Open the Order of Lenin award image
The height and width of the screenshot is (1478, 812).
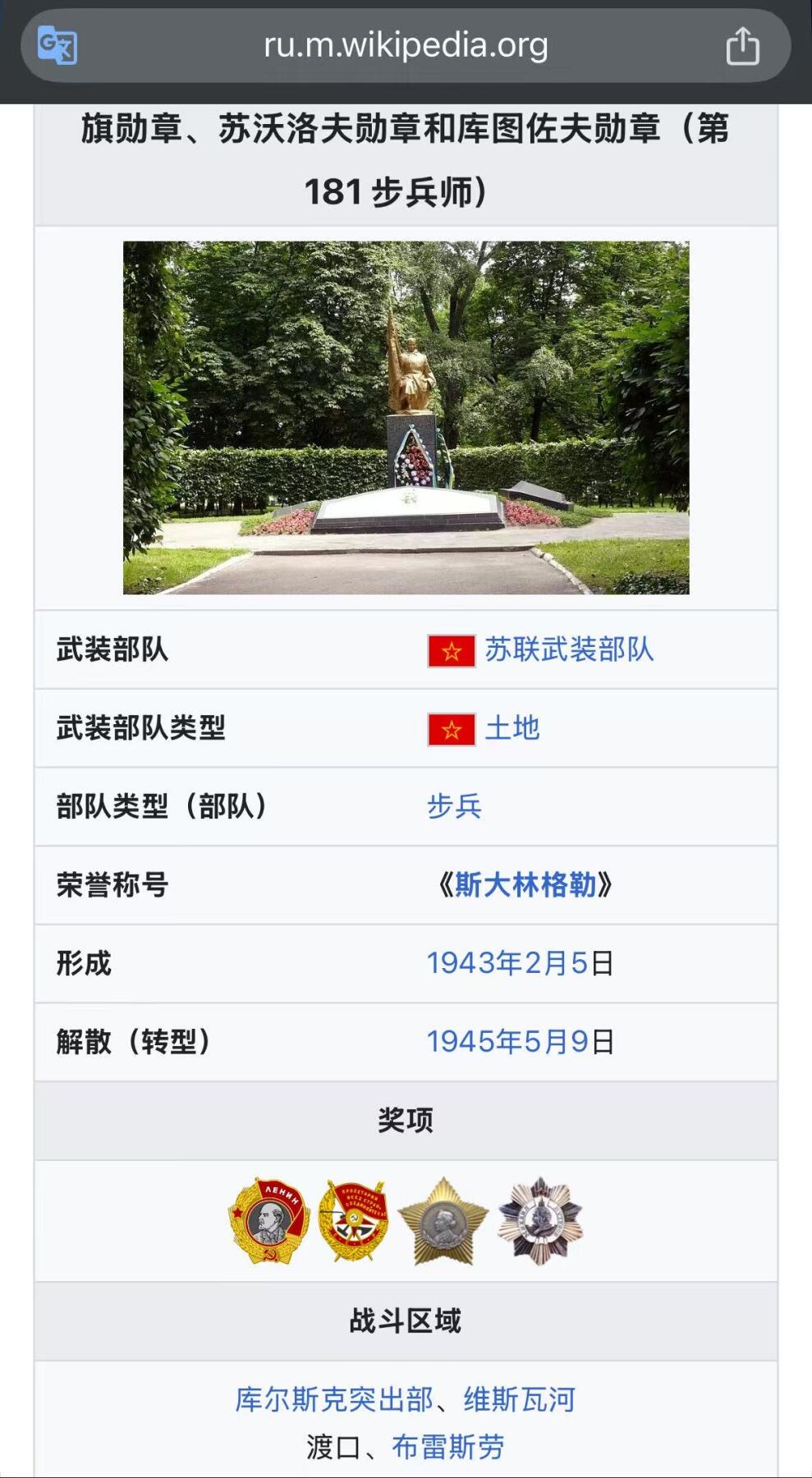click(x=268, y=1221)
